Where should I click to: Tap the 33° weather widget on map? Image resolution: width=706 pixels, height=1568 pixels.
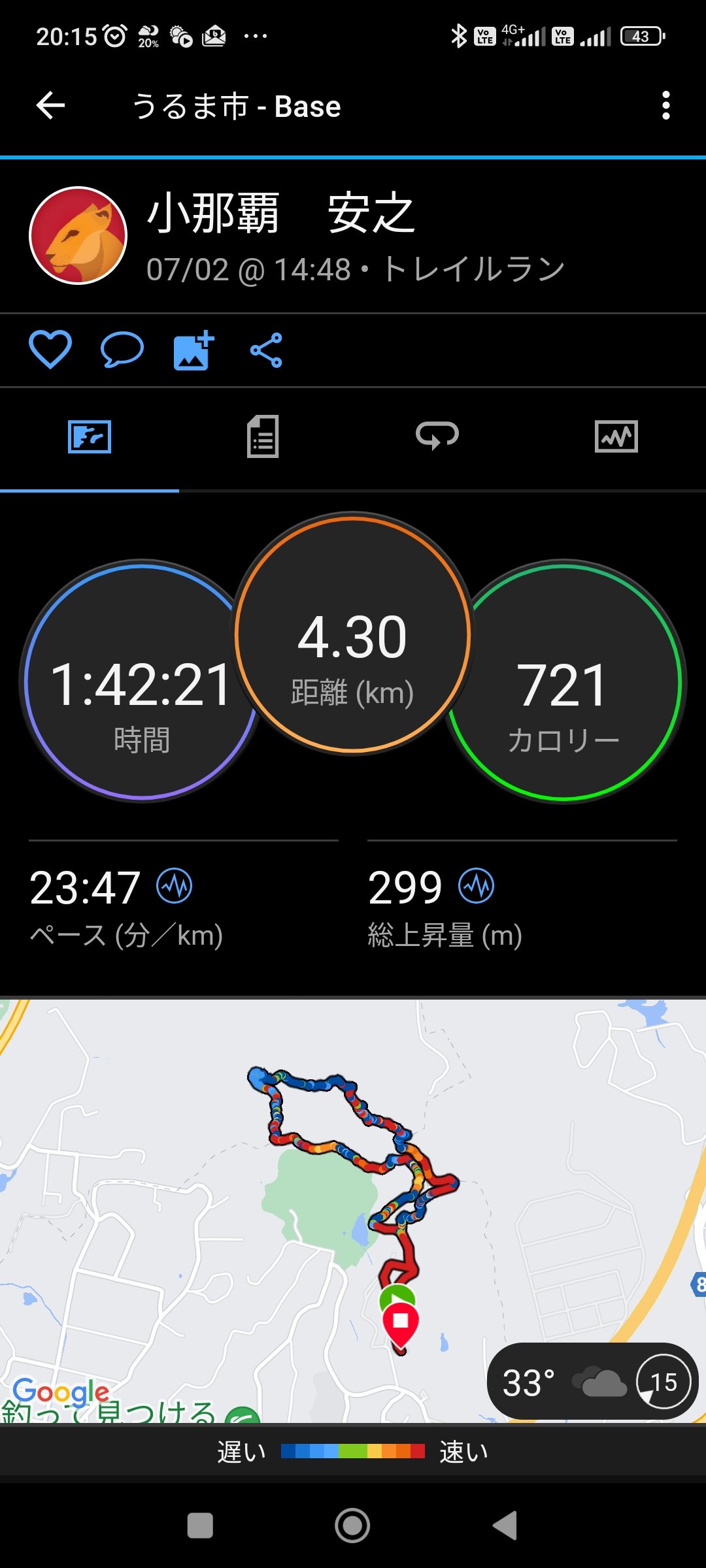point(594,1382)
